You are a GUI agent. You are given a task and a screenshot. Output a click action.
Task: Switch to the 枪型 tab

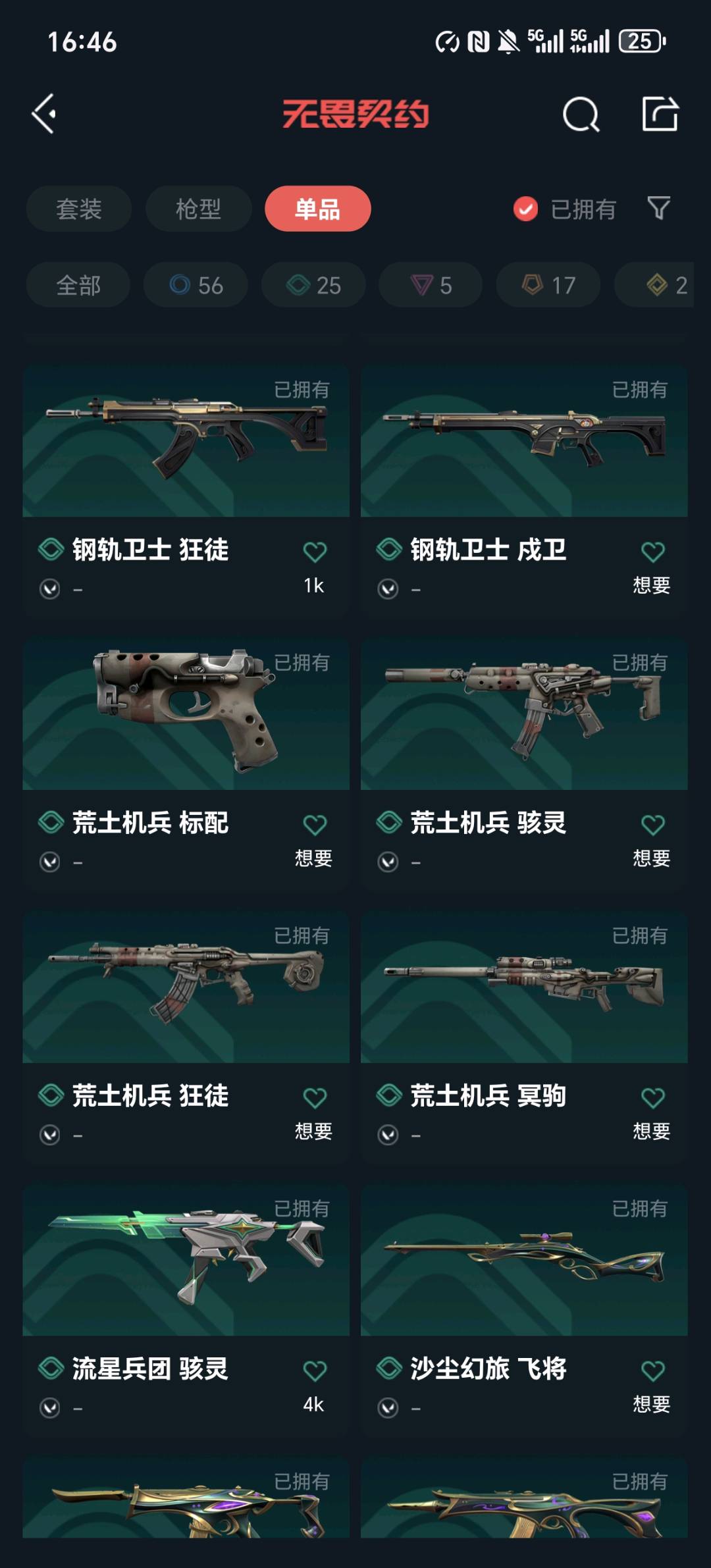click(198, 209)
